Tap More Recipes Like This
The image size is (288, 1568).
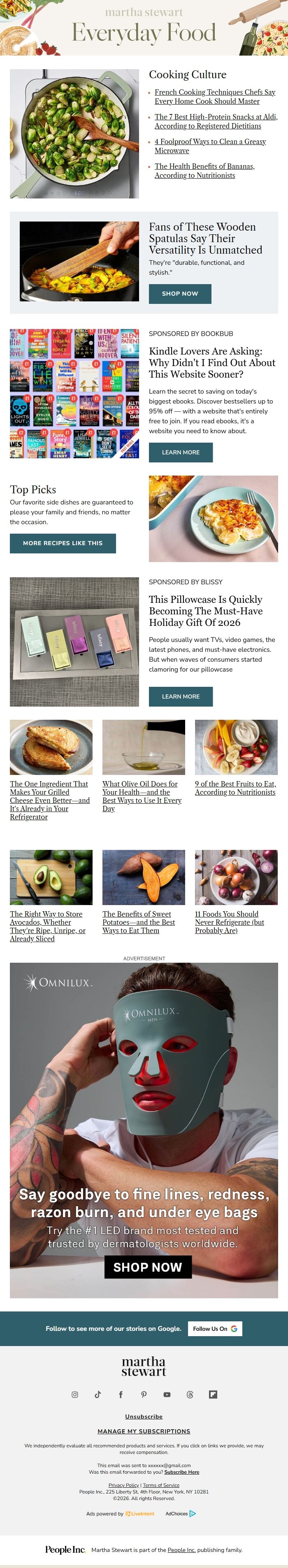point(63,543)
